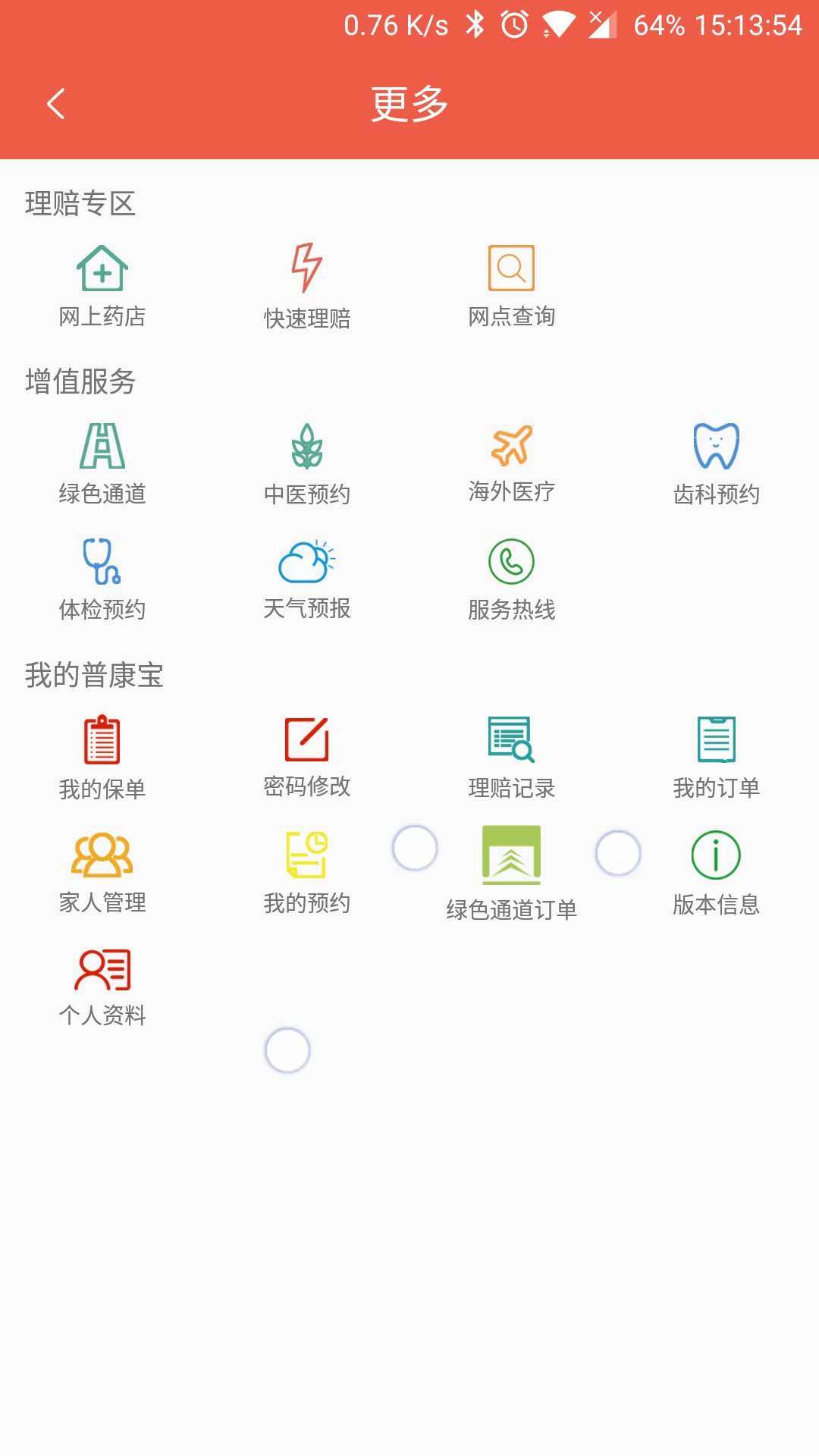Check 我的预约 my appointments
The image size is (819, 1456).
[x=307, y=872]
